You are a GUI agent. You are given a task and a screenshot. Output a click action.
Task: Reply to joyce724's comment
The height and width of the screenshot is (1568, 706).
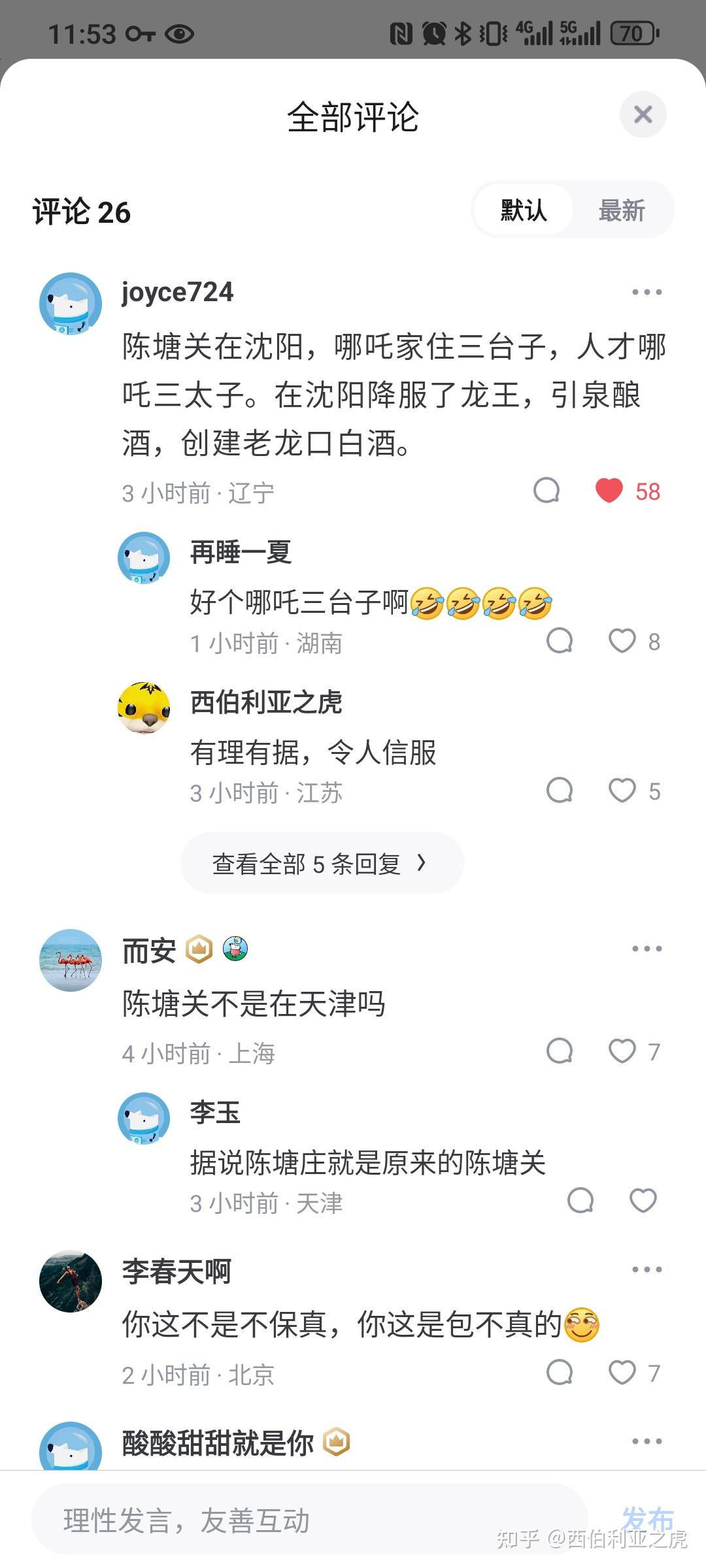click(x=546, y=491)
